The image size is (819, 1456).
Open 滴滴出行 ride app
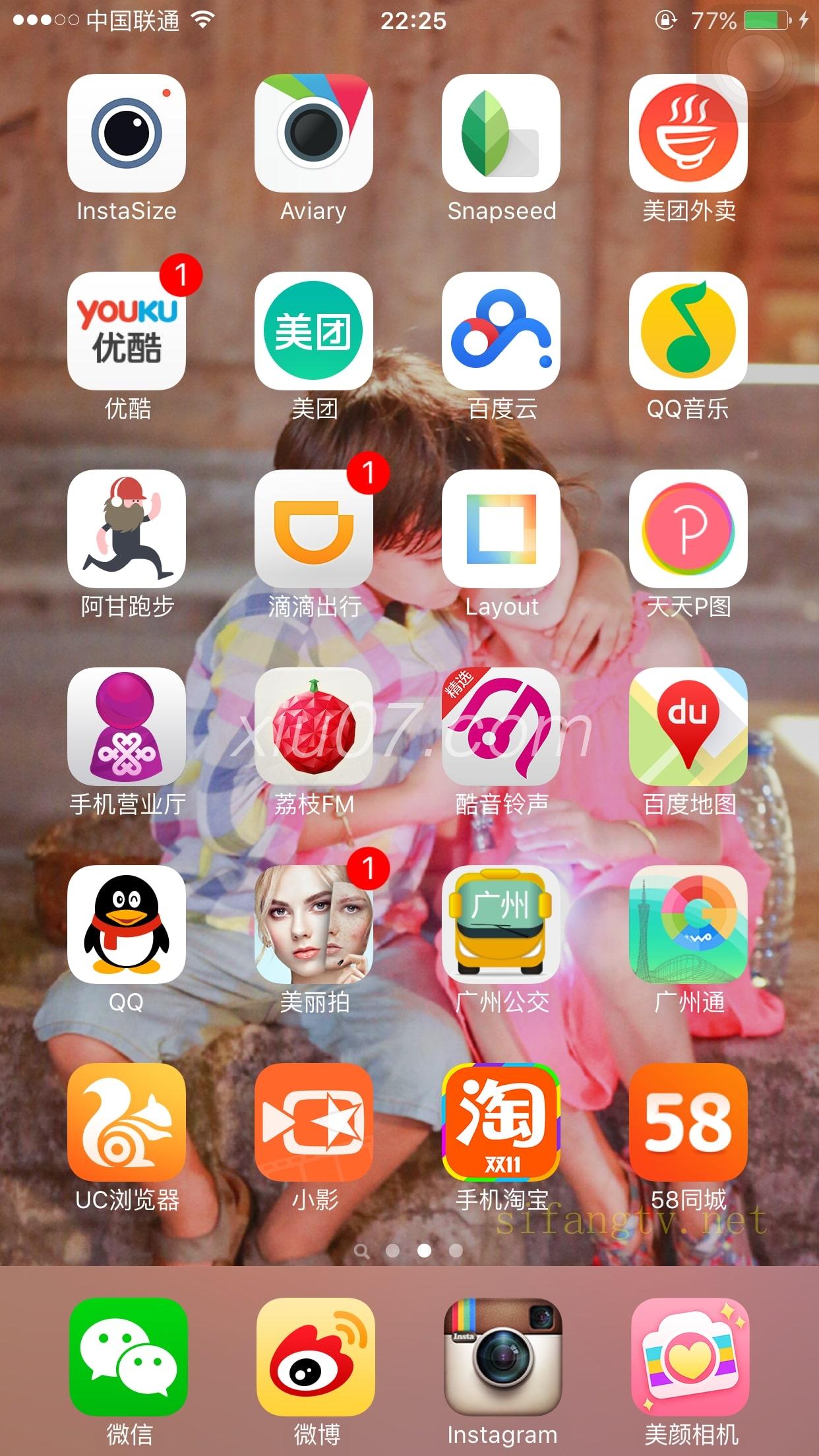click(x=314, y=529)
